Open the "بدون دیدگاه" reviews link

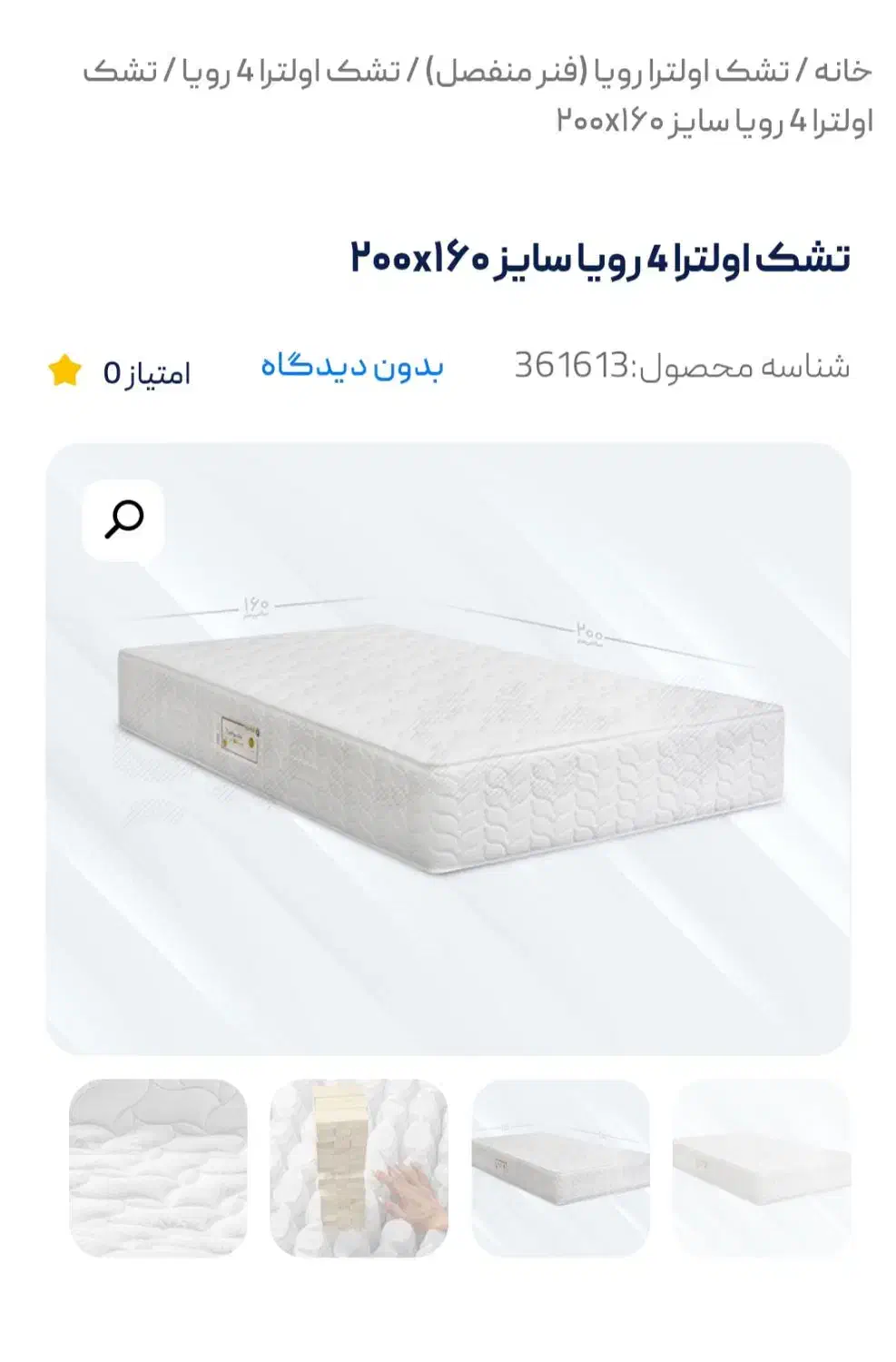(x=354, y=366)
